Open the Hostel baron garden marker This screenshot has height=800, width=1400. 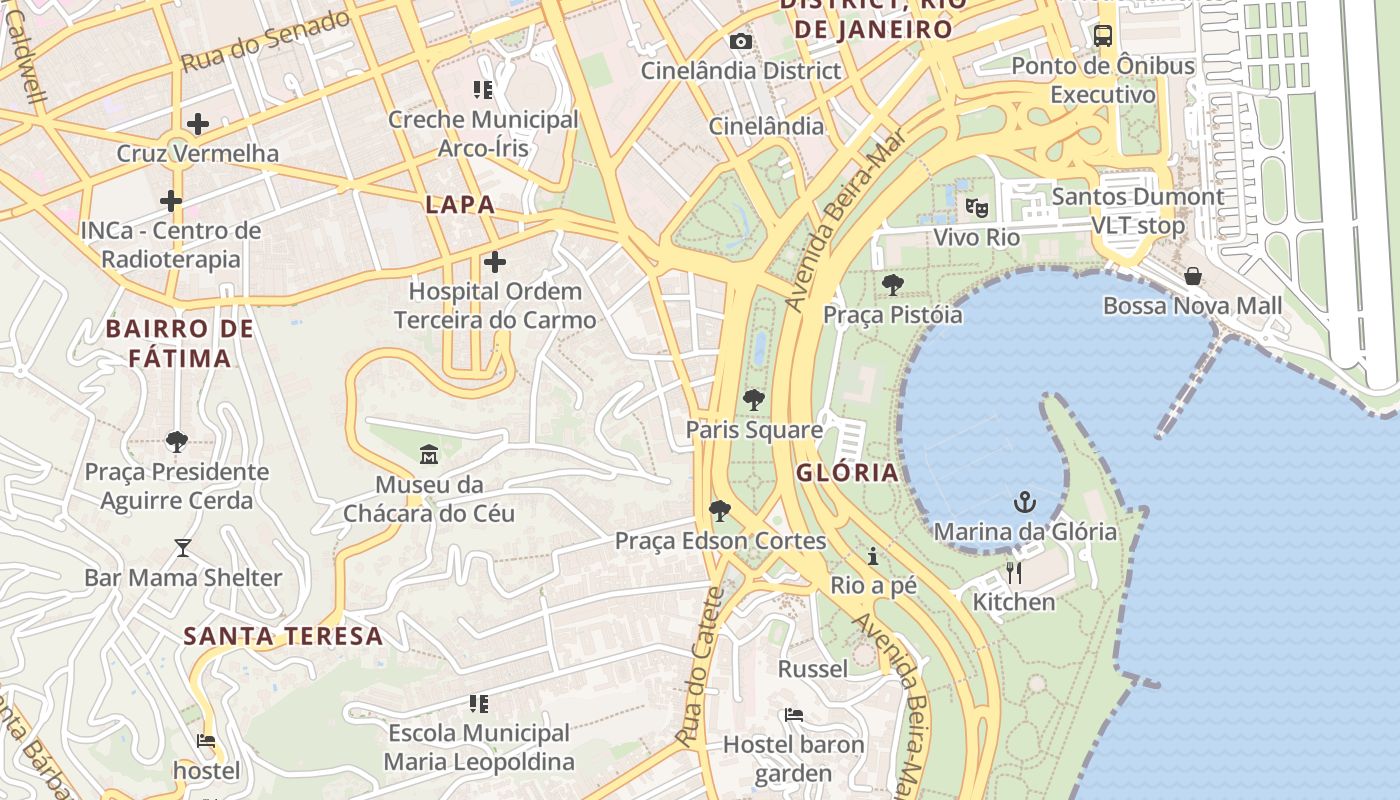793,715
